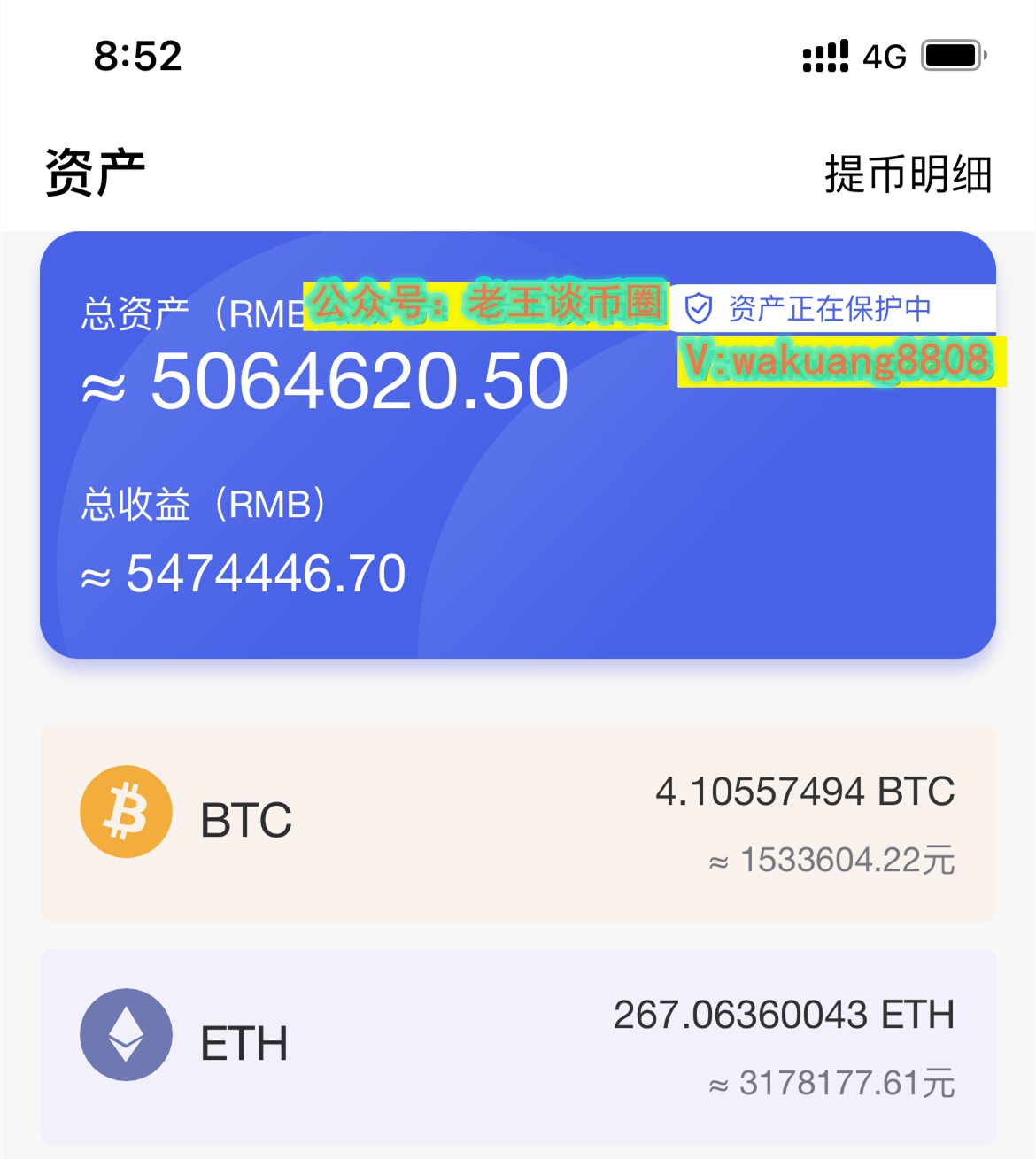Select the ETH balance 267.06360043 ETH
Image resolution: width=1036 pixels, height=1159 pixels.
click(x=784, y=1015)
